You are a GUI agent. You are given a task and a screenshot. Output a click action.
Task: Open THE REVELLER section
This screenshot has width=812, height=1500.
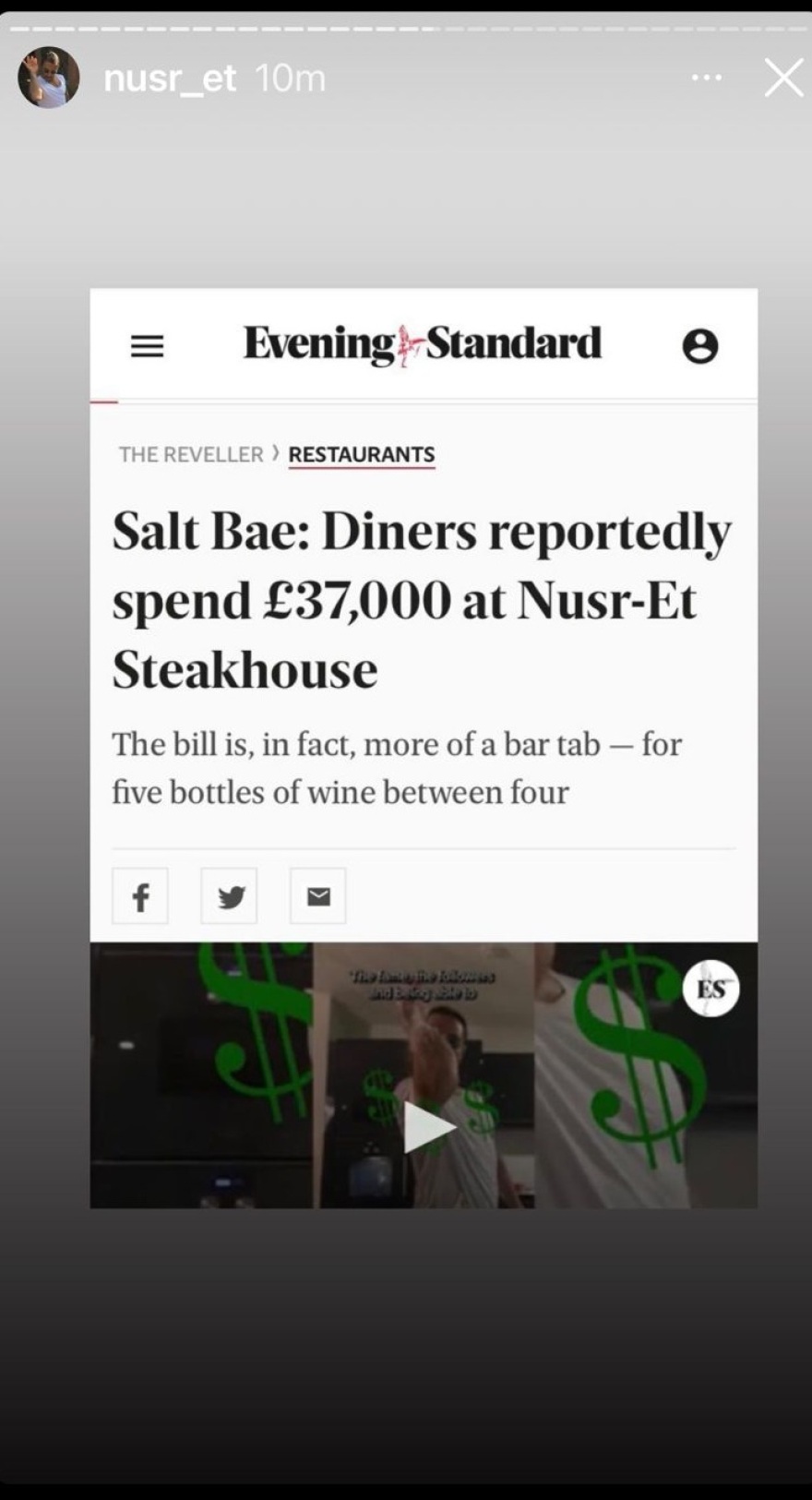[190, 454]
